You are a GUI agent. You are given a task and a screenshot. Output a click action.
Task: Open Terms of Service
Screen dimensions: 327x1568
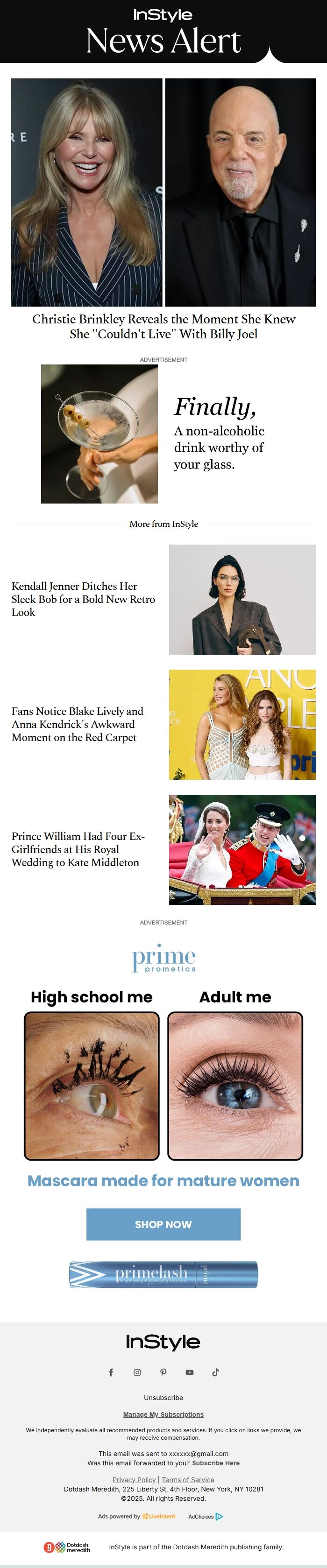[187, 1480]
